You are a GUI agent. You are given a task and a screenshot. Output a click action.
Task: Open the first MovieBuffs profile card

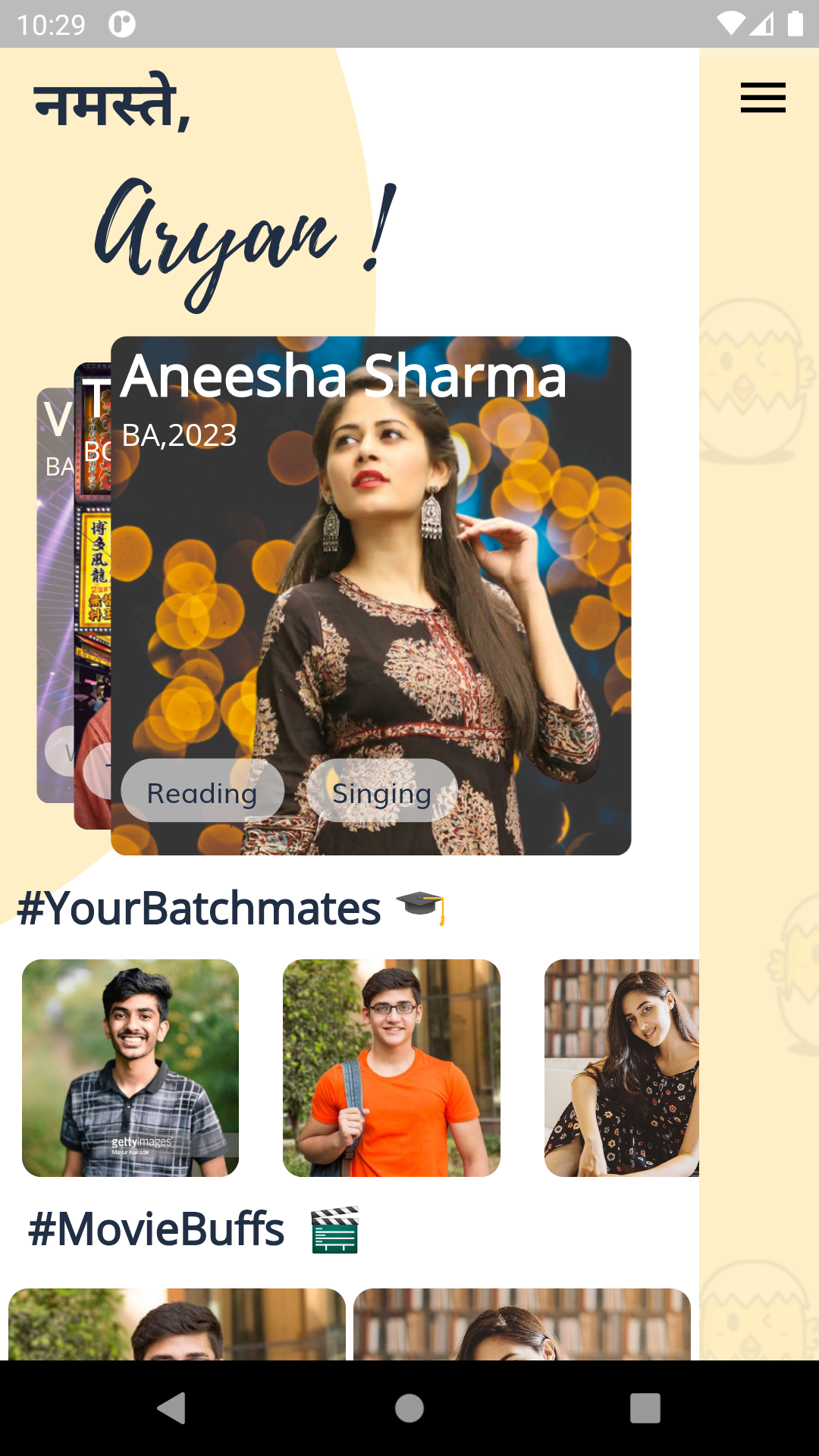click(177, 1324)
